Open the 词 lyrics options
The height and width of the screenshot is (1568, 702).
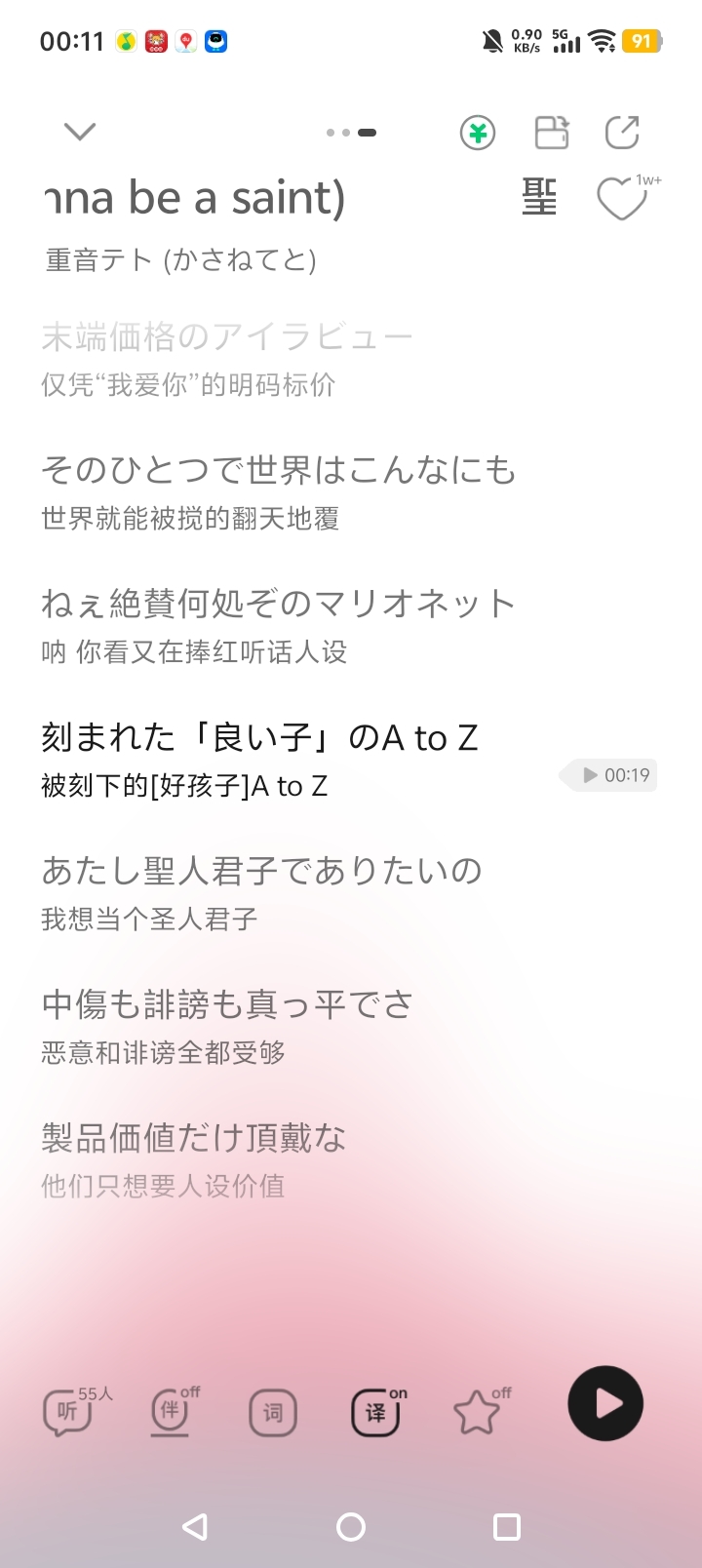tap(273, 1412)
